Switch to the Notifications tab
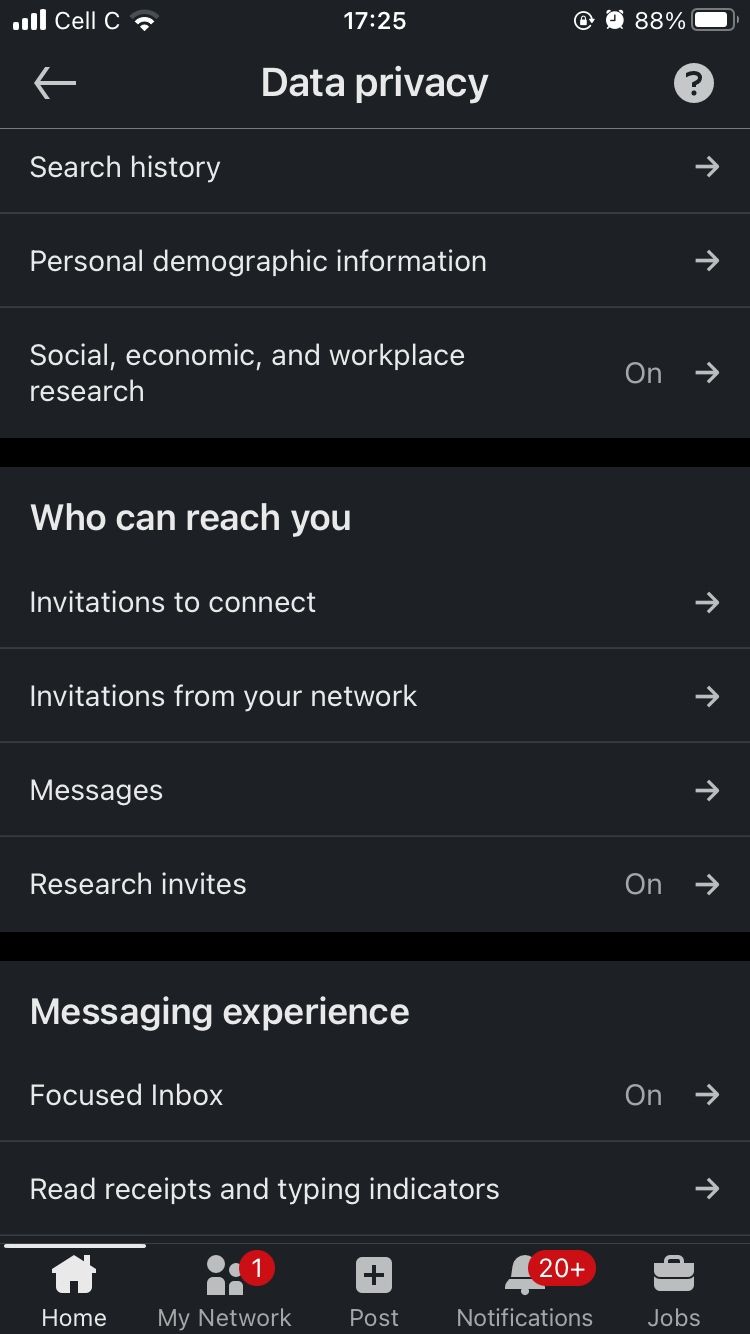This screenshot has height=1334, width=750. coord(524,1290)
